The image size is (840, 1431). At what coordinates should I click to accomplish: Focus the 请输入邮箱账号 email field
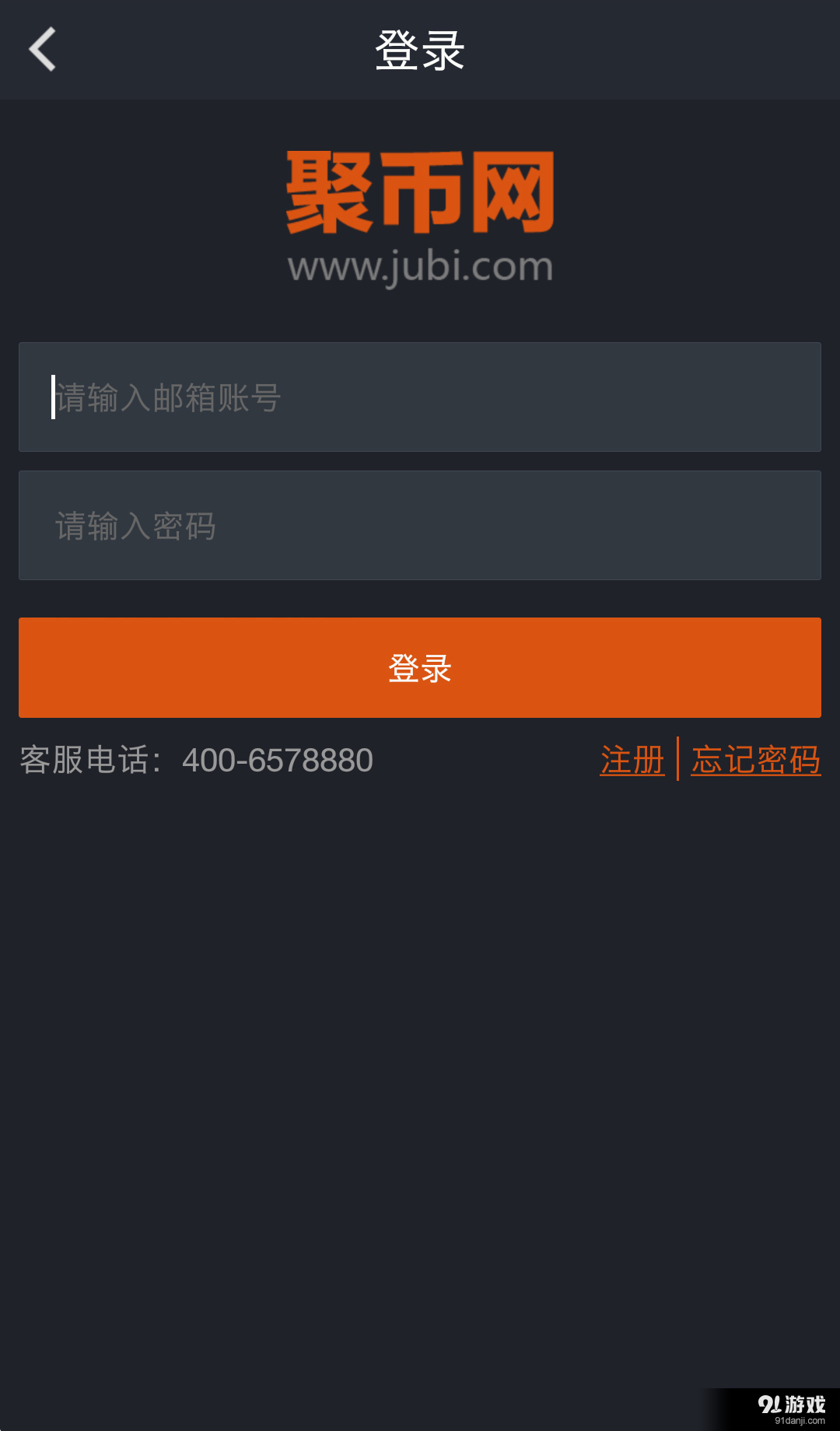420,397
